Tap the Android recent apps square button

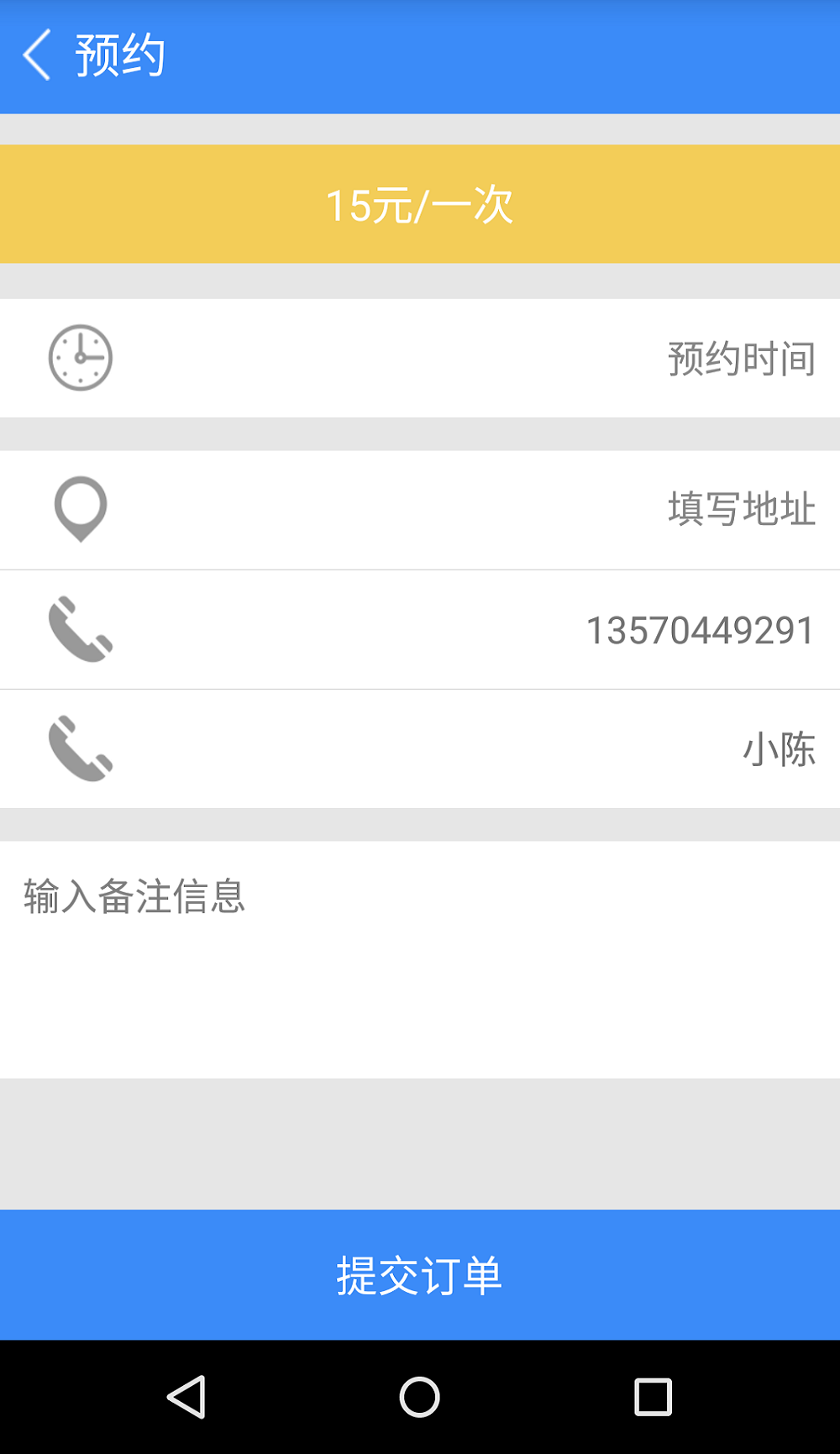[649, 1396]
